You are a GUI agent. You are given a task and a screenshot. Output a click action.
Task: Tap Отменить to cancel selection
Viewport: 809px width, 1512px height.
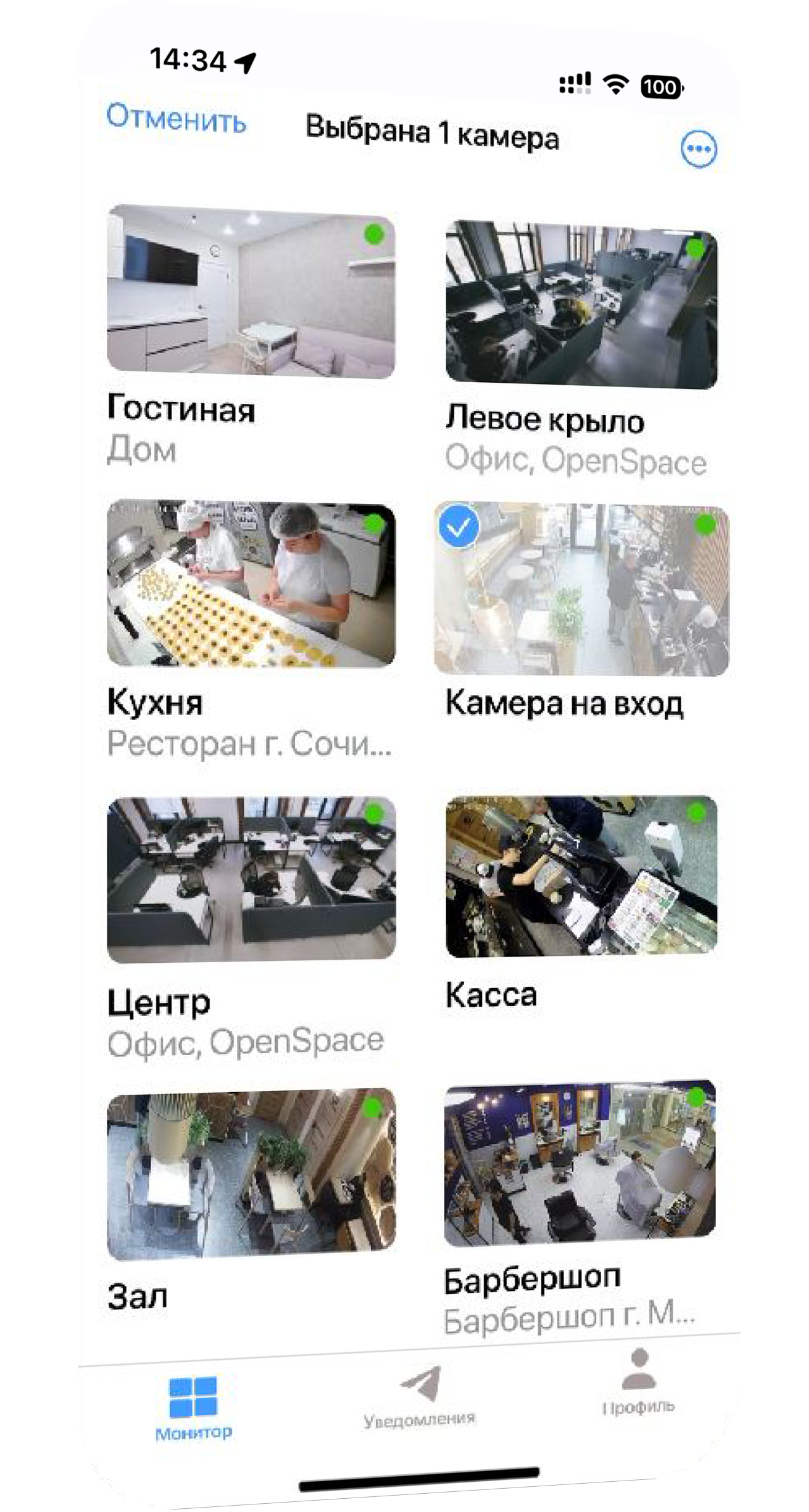(176, 117)
